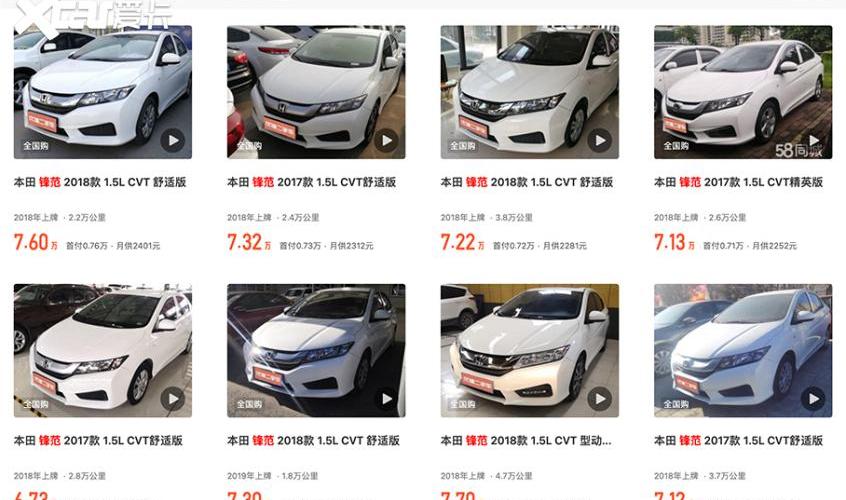Play the video on the 7.22万 car
846x500 pixels.
tap(600, 140)
